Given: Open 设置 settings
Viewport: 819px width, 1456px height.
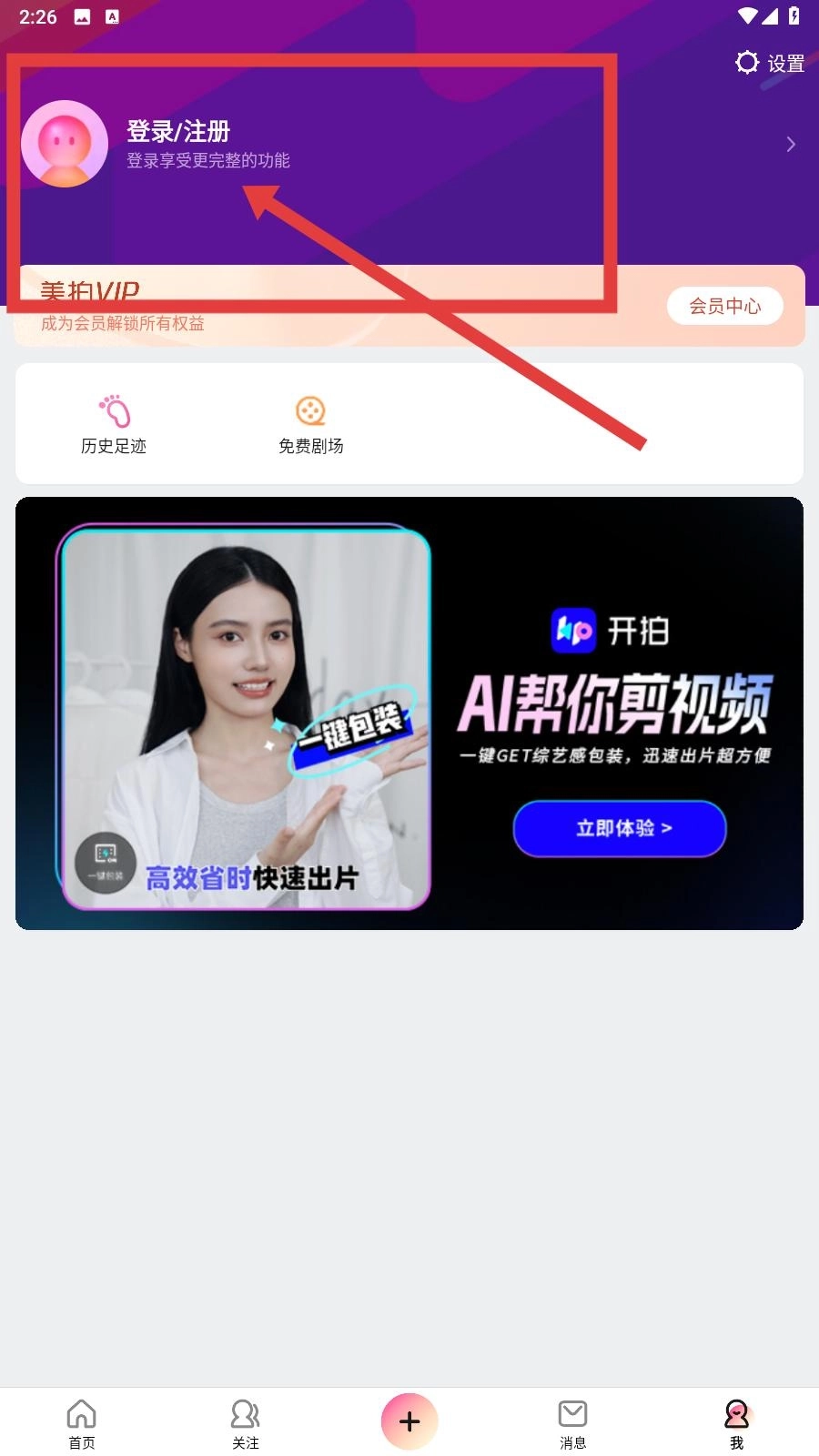Looking at the screenshot, I should click(770, 63).
